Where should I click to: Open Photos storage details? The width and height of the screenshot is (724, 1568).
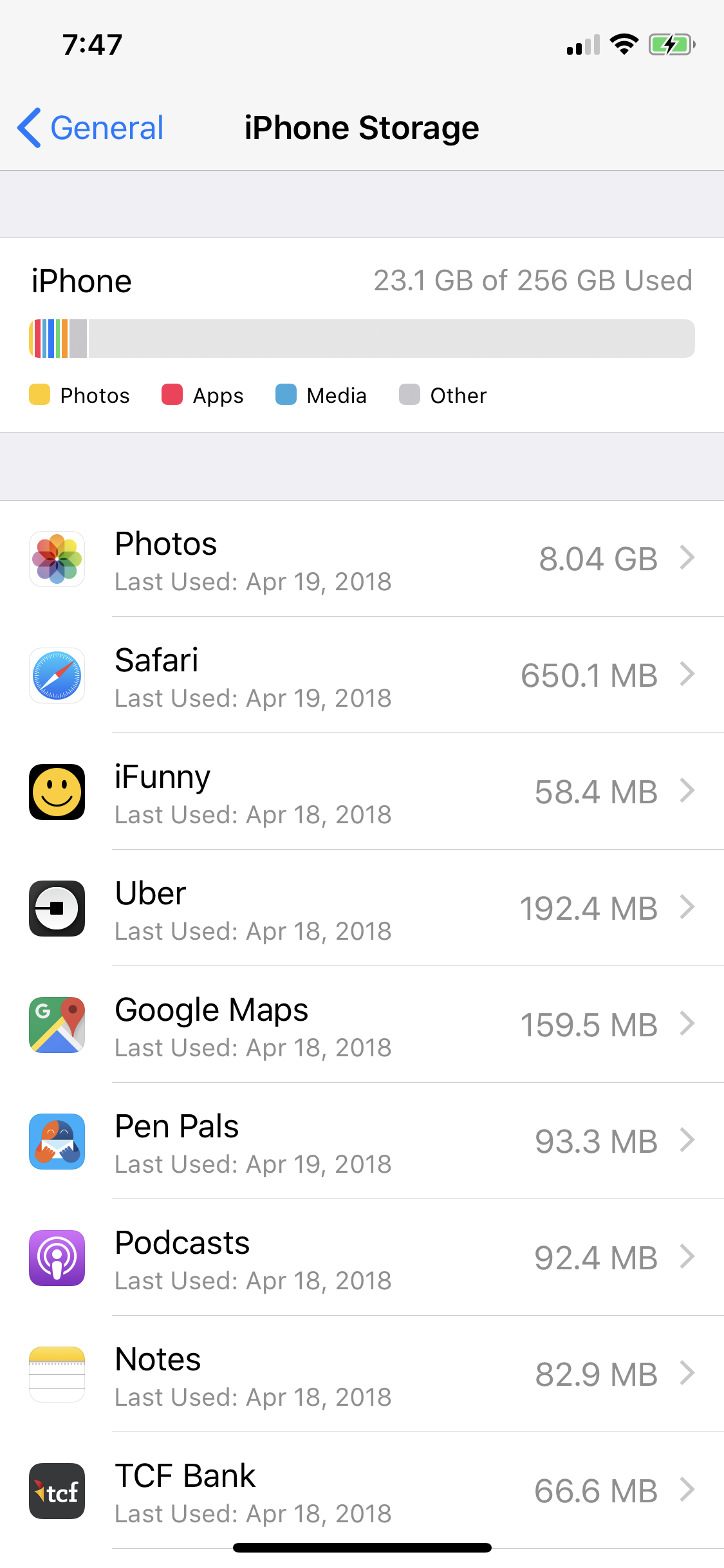[x=362, y=559]
